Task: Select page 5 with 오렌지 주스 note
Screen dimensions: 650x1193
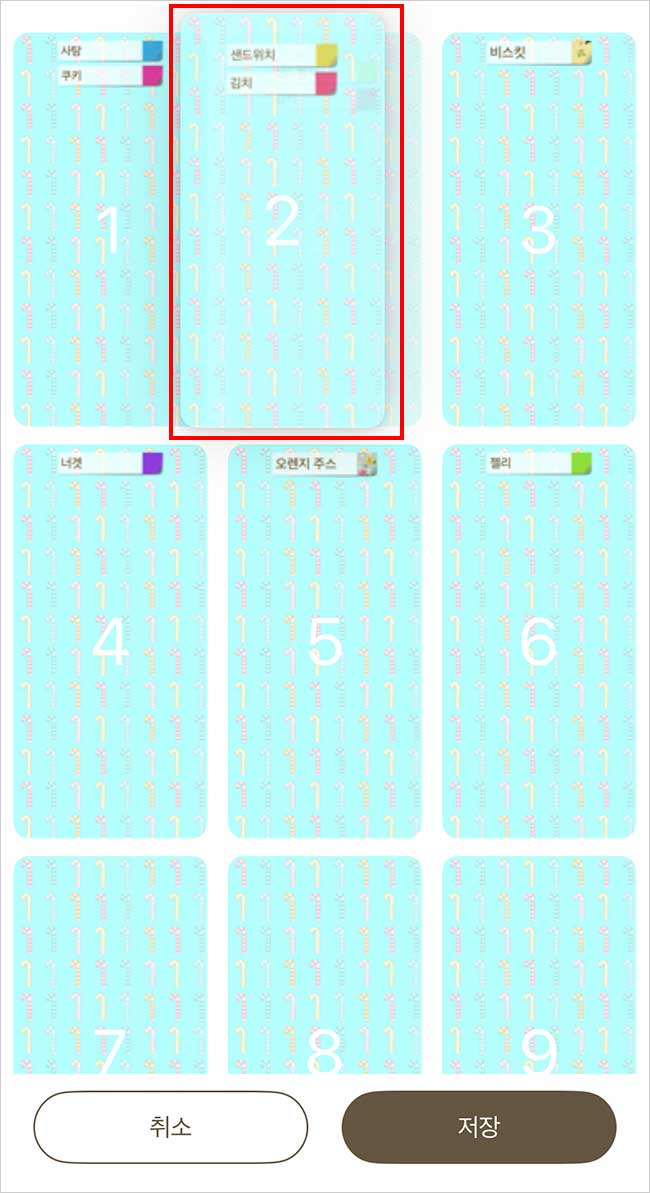Action: click(x=325, y=641)
